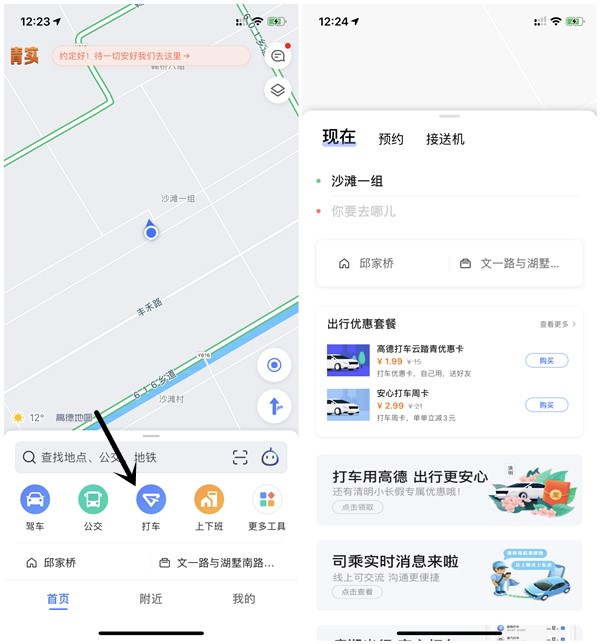Tap 点击领取 on the 打车用高德 banner
The height and width of the screenshot is (644, 600).
357,508
